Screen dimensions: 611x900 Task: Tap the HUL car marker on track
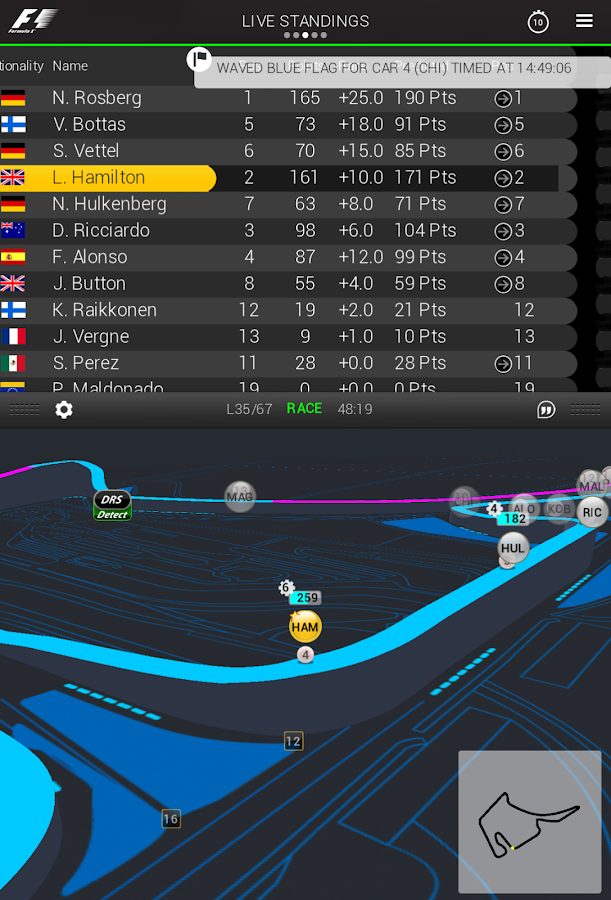[x=513, y=547]
